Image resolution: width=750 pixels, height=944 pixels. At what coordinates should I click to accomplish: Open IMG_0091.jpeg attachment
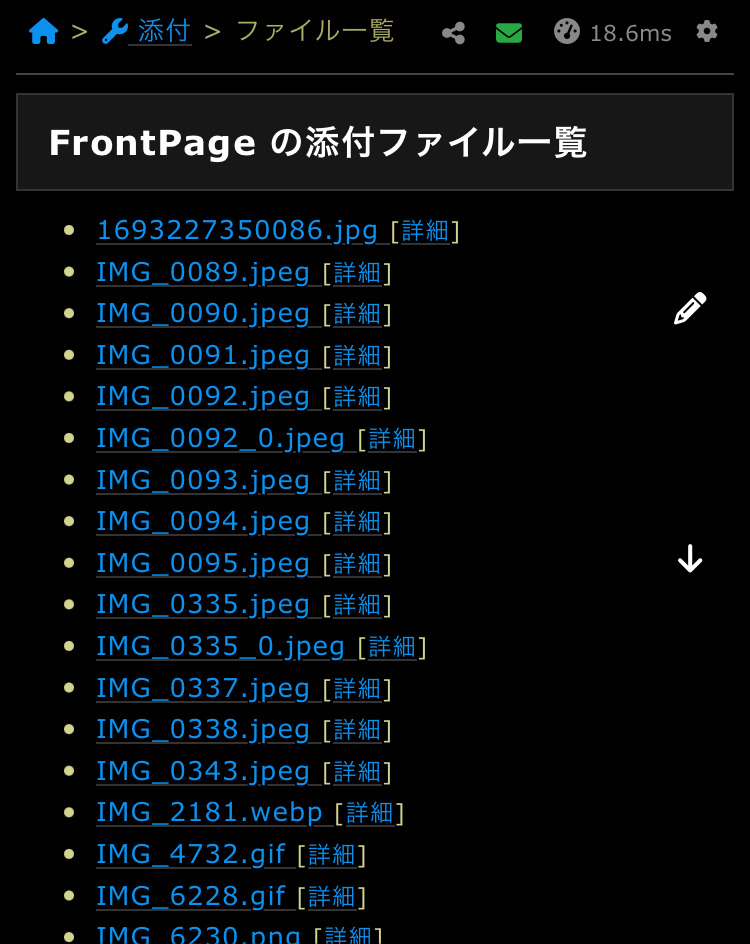203,356
